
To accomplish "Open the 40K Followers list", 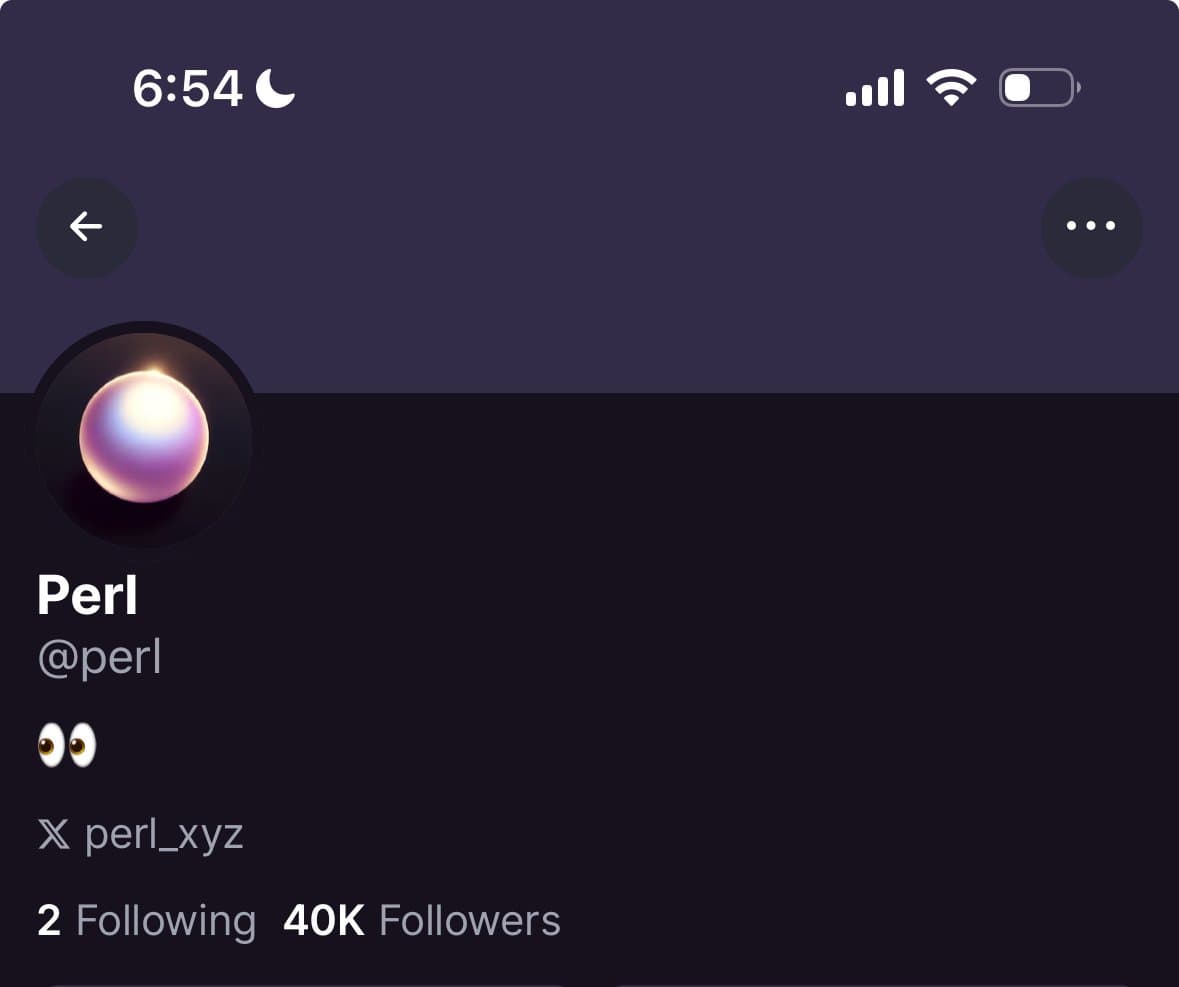I will pos(421,920).
